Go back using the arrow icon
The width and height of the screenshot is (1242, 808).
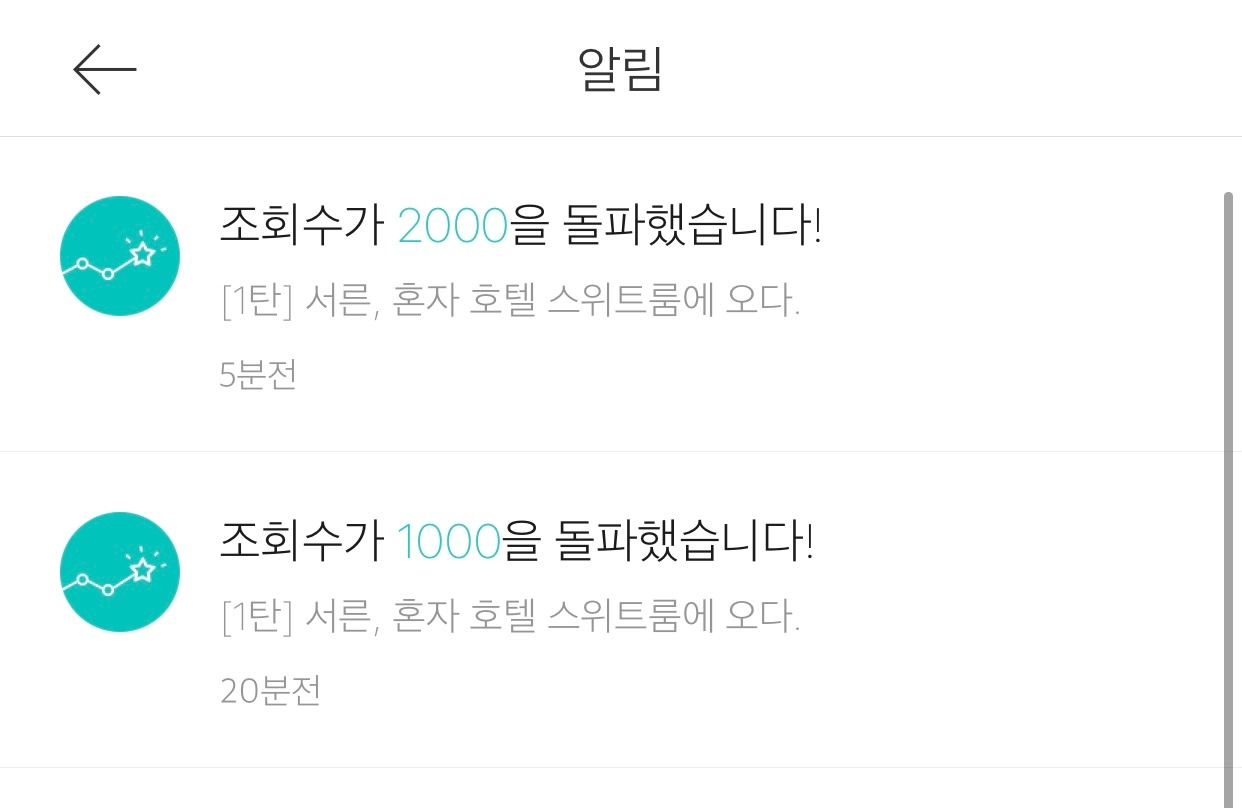click(105, 69)
